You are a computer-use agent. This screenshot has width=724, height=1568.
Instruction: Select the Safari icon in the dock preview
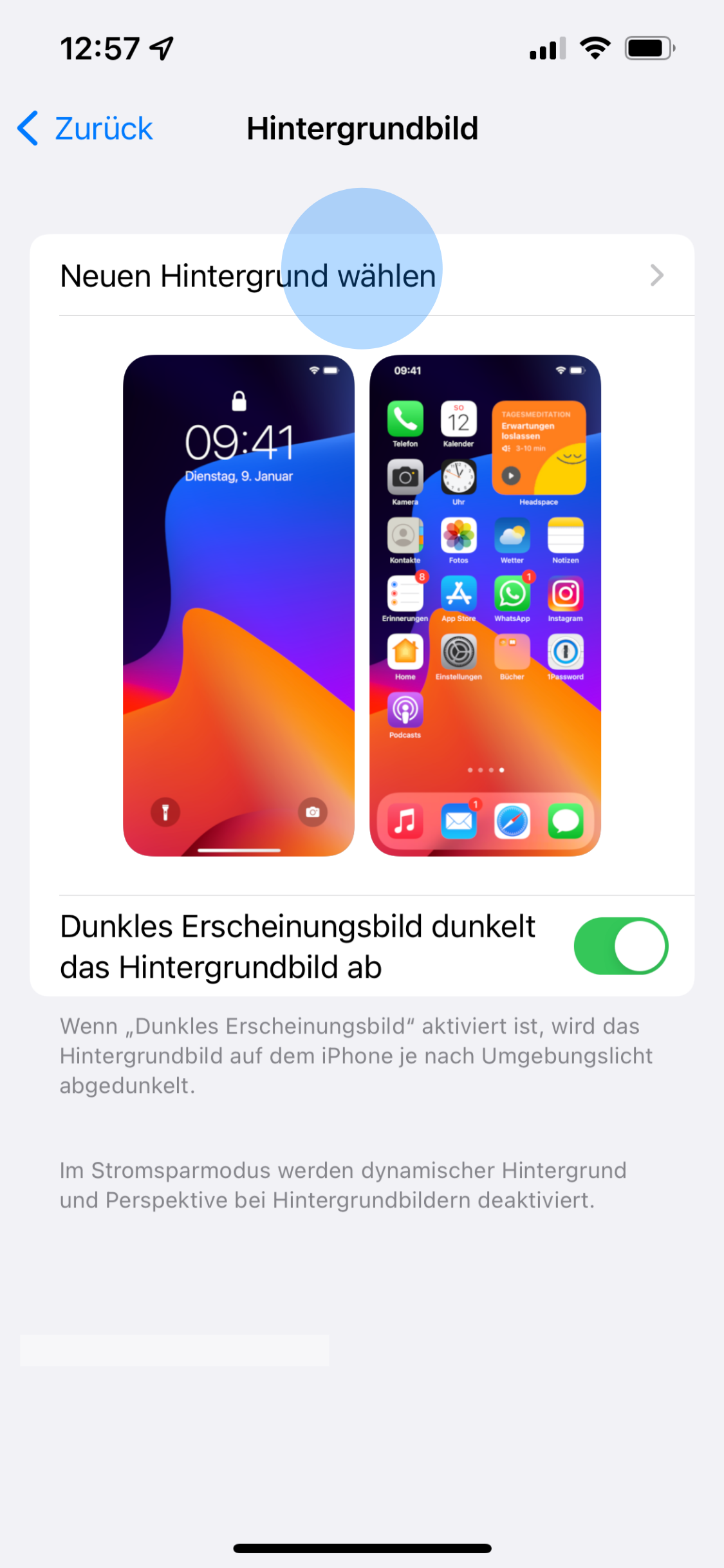(x=512, y=819)
